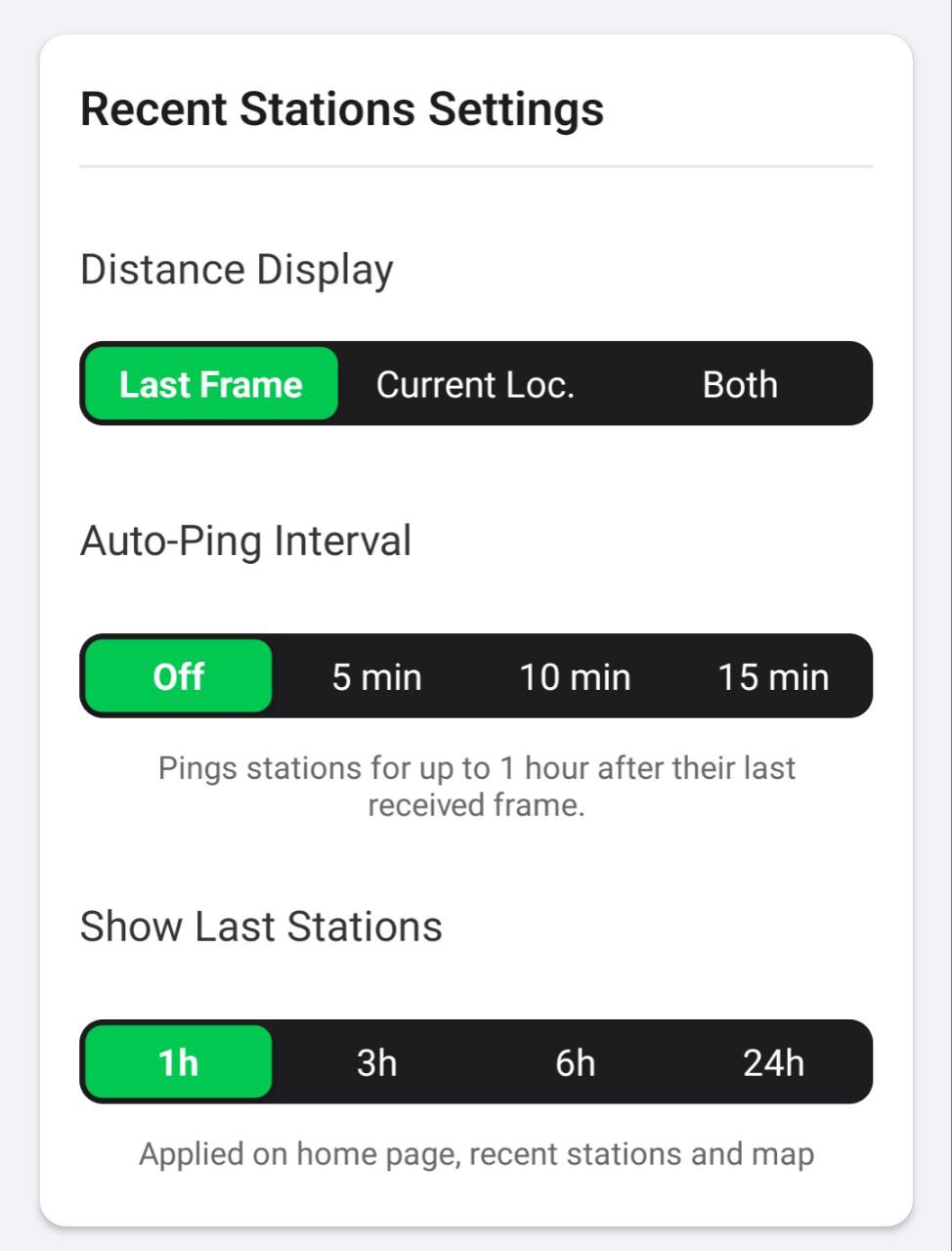Click the Auto-Ping Interval heading
This screenshot has height=1251, width=952.
[246, 540]
